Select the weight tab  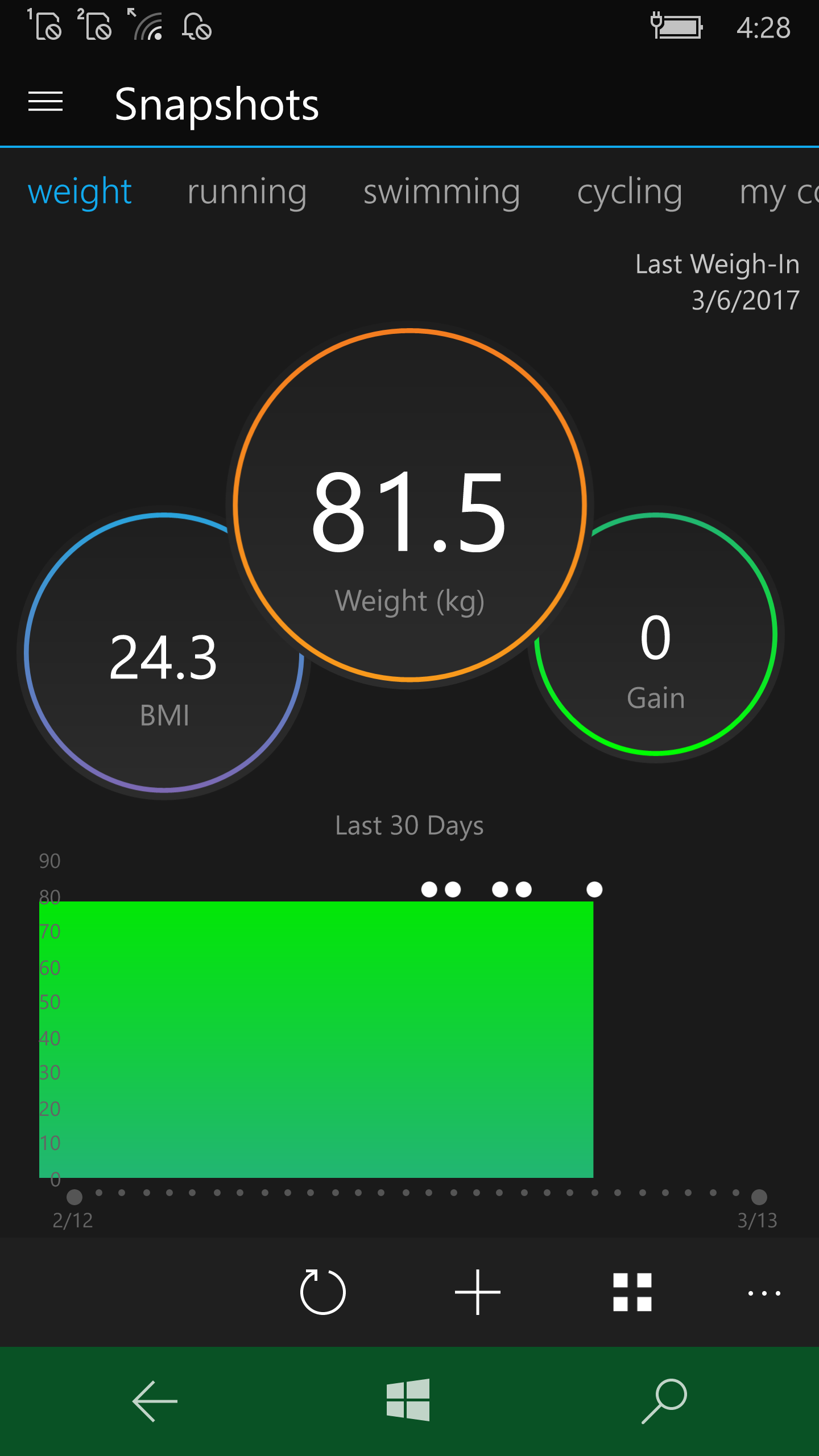pos(80,192)
